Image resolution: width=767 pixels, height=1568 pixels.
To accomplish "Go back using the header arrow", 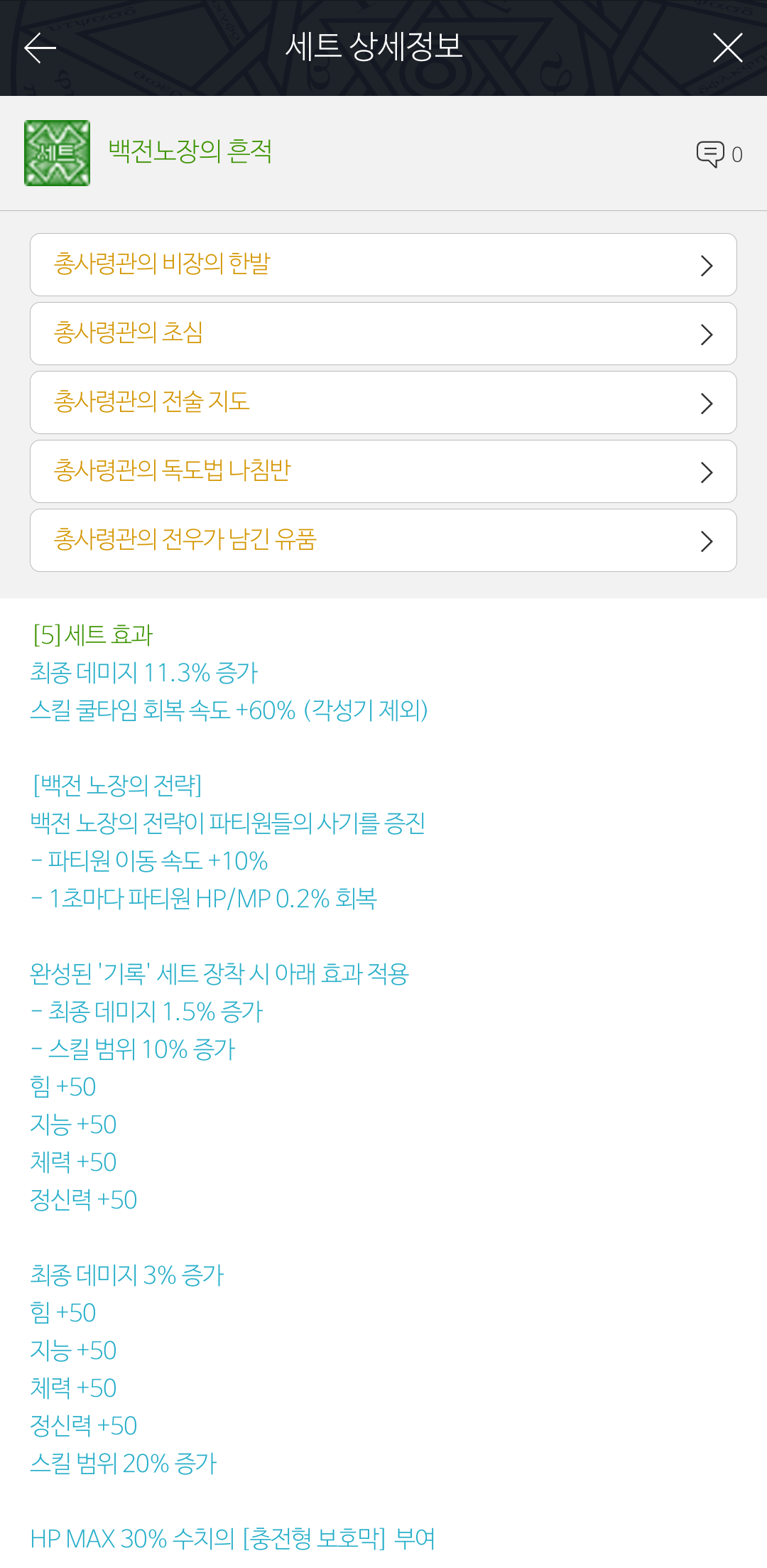I will tap(40, 48).
